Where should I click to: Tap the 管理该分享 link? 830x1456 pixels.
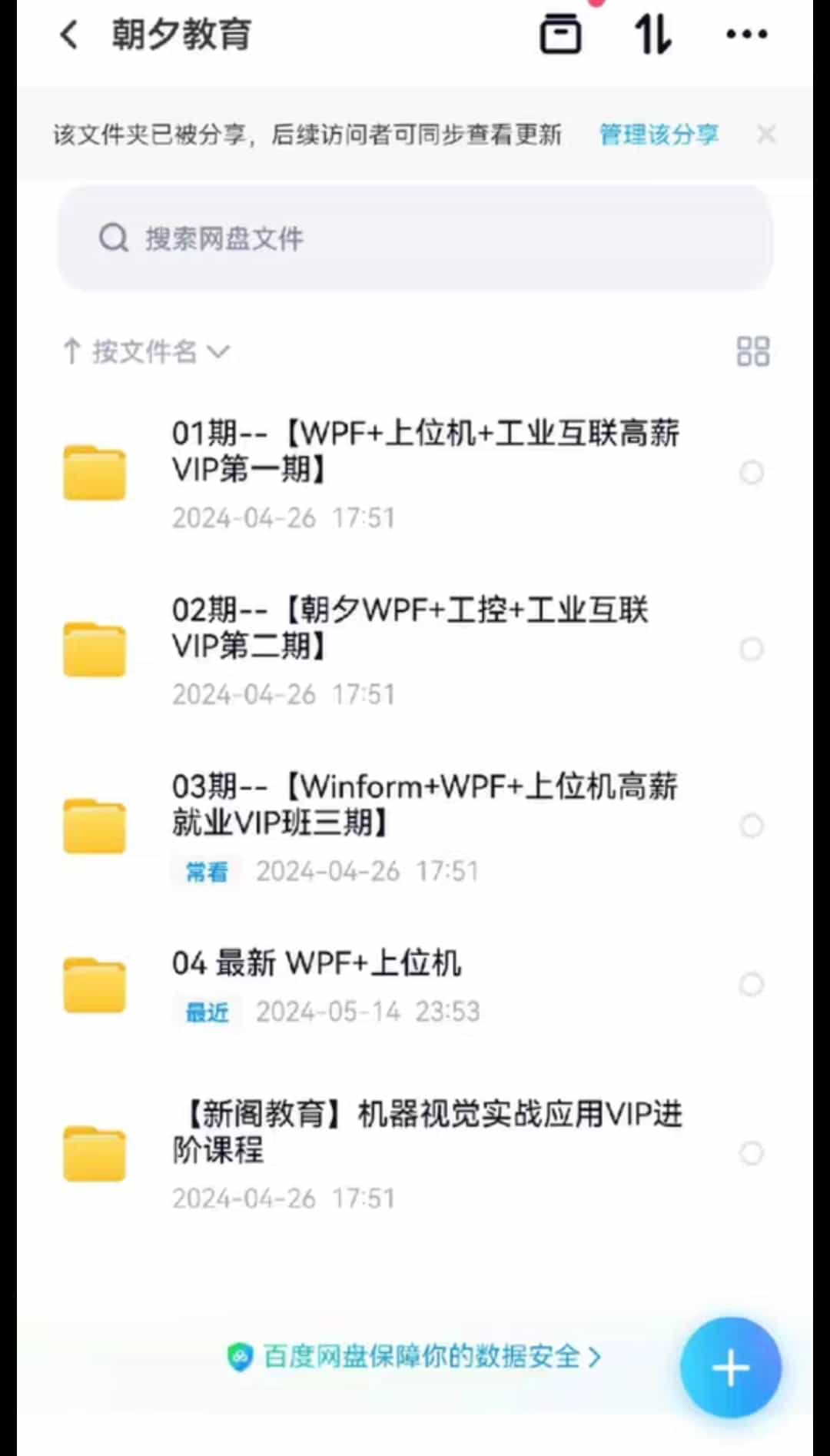point(659,135)
